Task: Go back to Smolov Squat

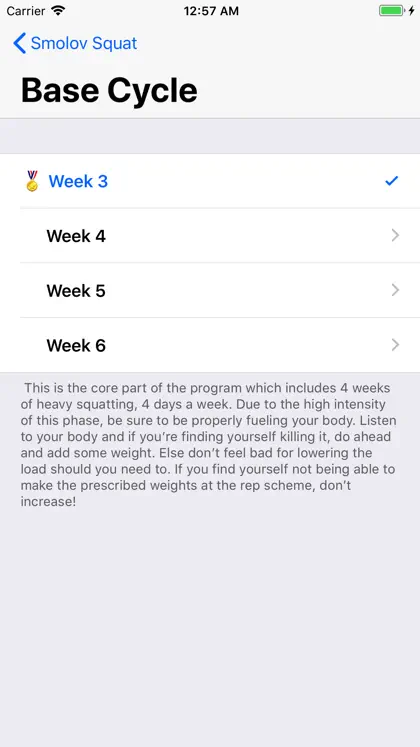Action: click(x=75, y=43)
